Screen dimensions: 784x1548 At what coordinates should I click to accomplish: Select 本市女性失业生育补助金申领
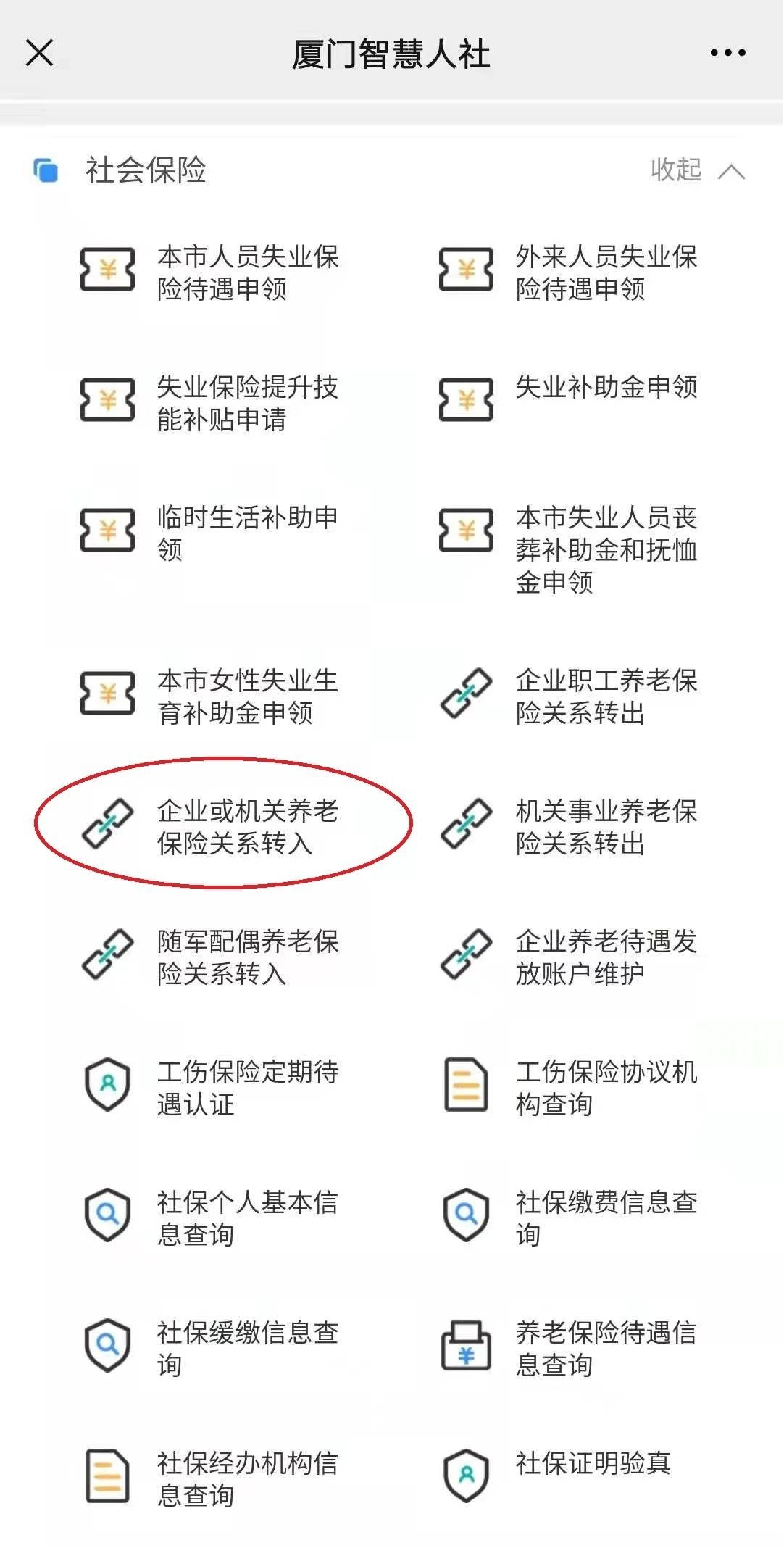210,696
